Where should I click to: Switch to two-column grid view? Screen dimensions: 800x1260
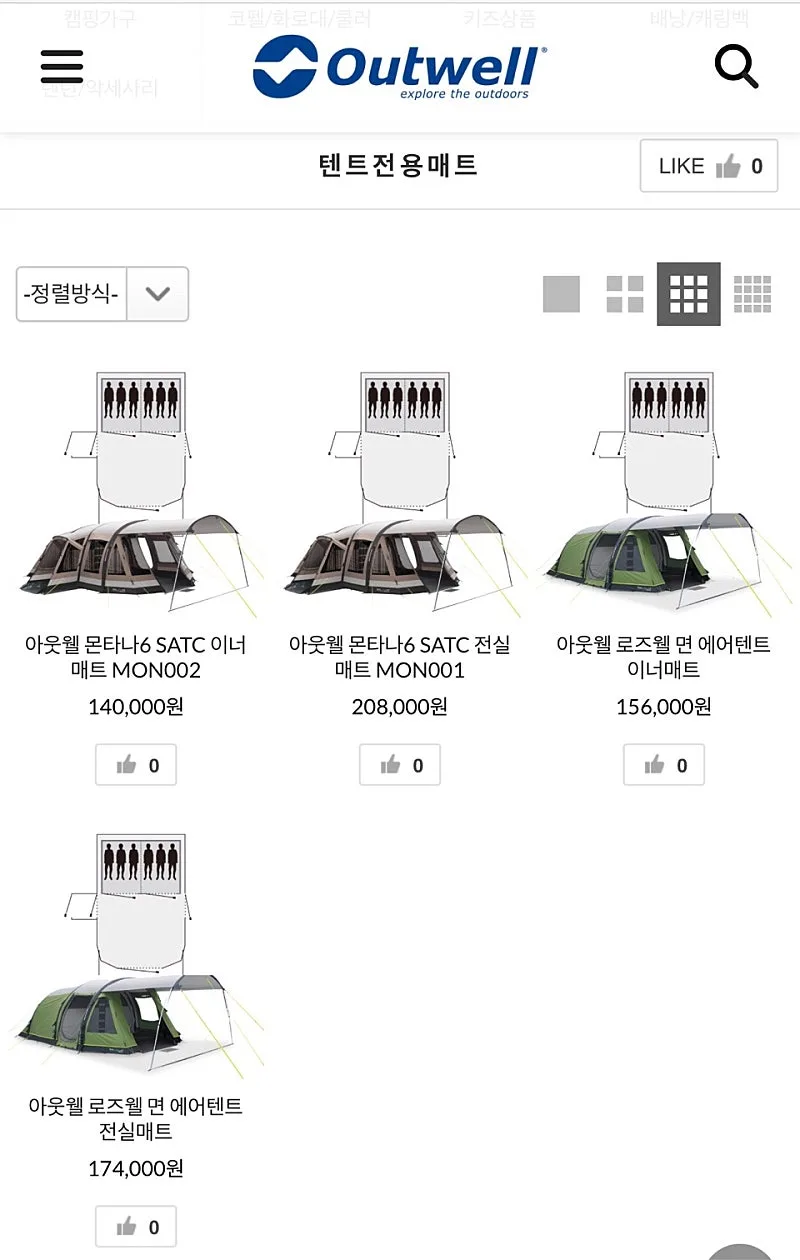625,294
